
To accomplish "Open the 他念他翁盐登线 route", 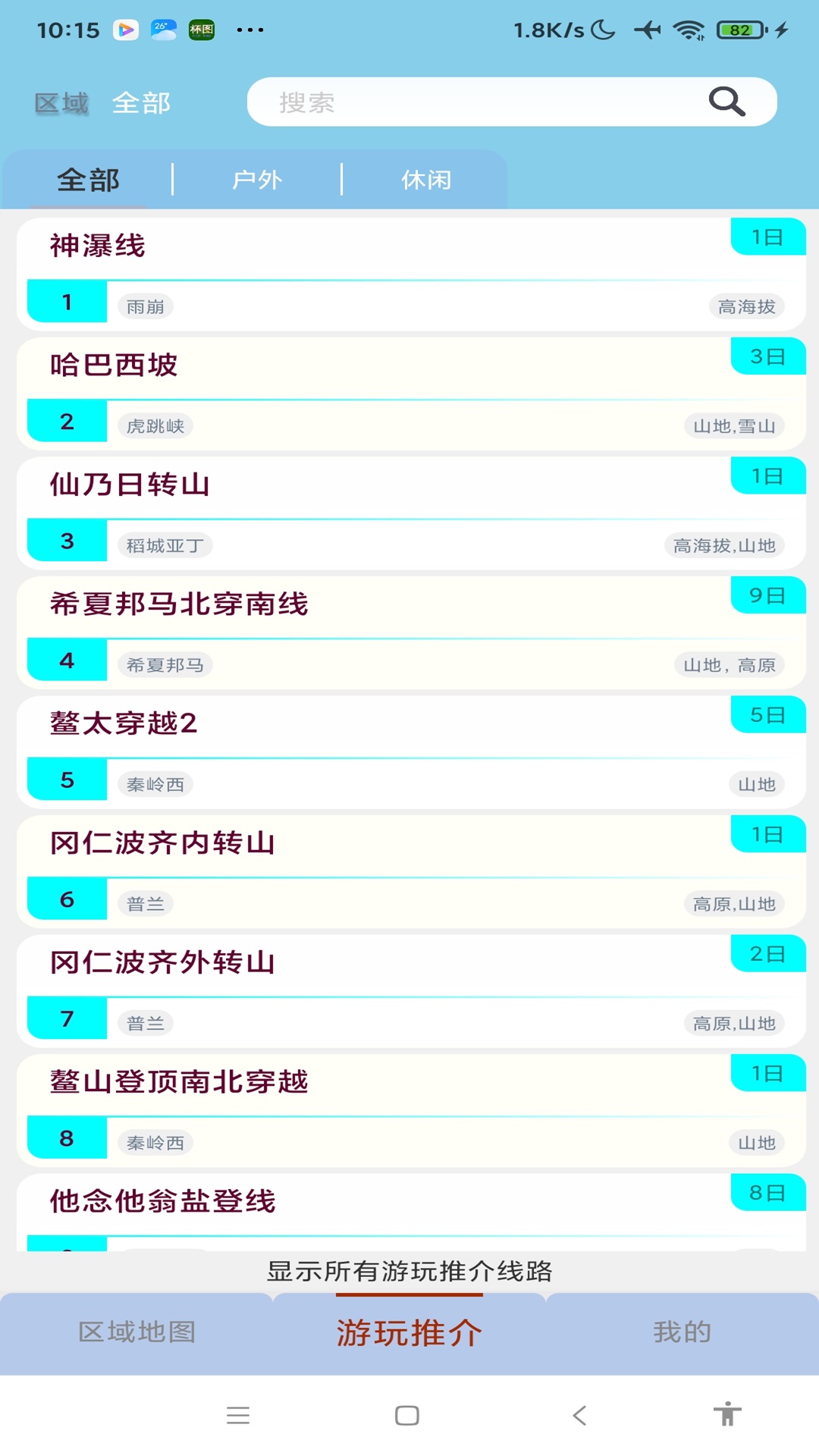I will pos(411,1212).
